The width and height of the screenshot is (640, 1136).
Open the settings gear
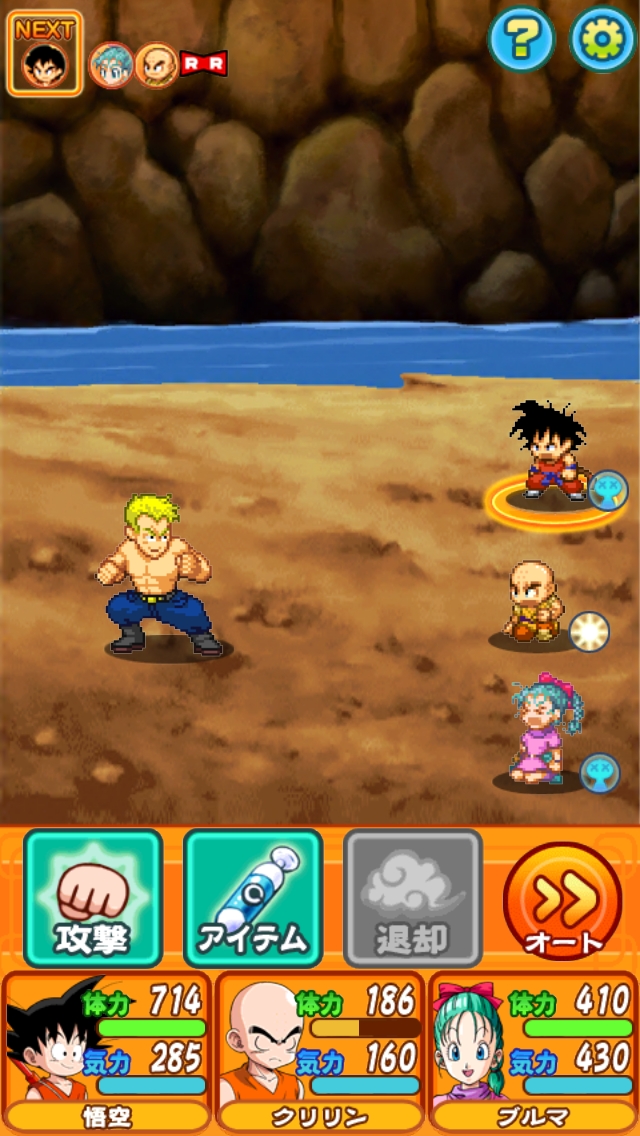602,40
